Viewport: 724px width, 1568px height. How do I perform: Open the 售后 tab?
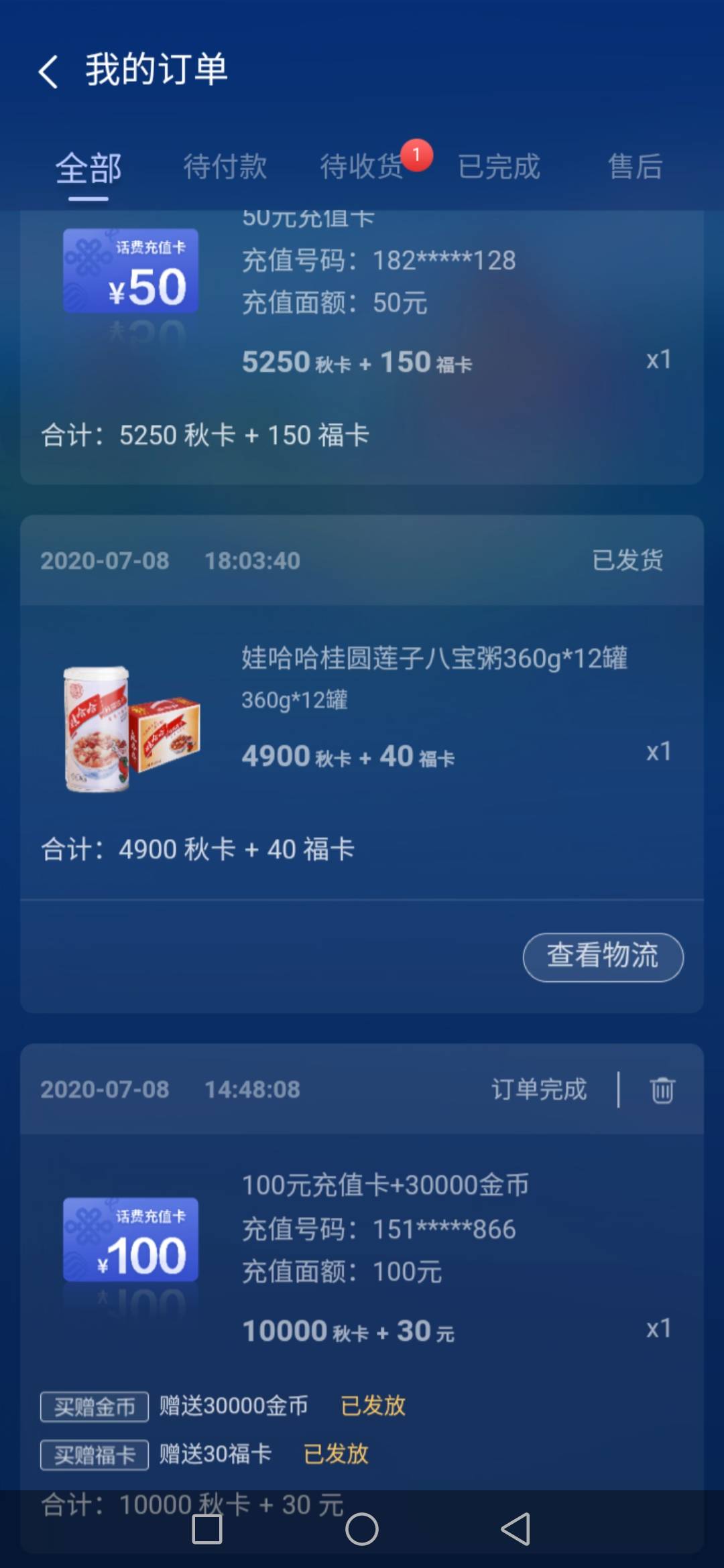click(x=634, y=168)
